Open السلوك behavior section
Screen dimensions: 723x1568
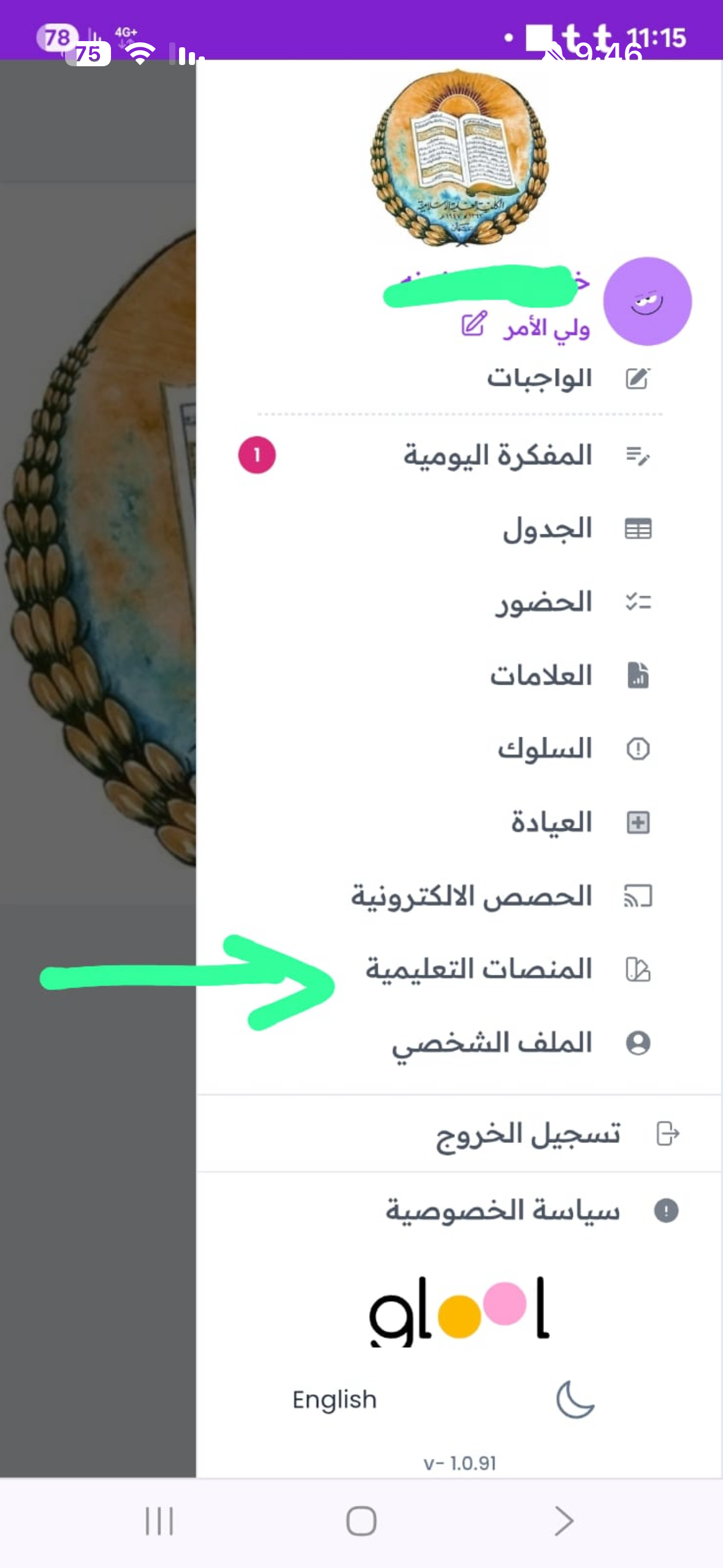(x=545, y=749)
